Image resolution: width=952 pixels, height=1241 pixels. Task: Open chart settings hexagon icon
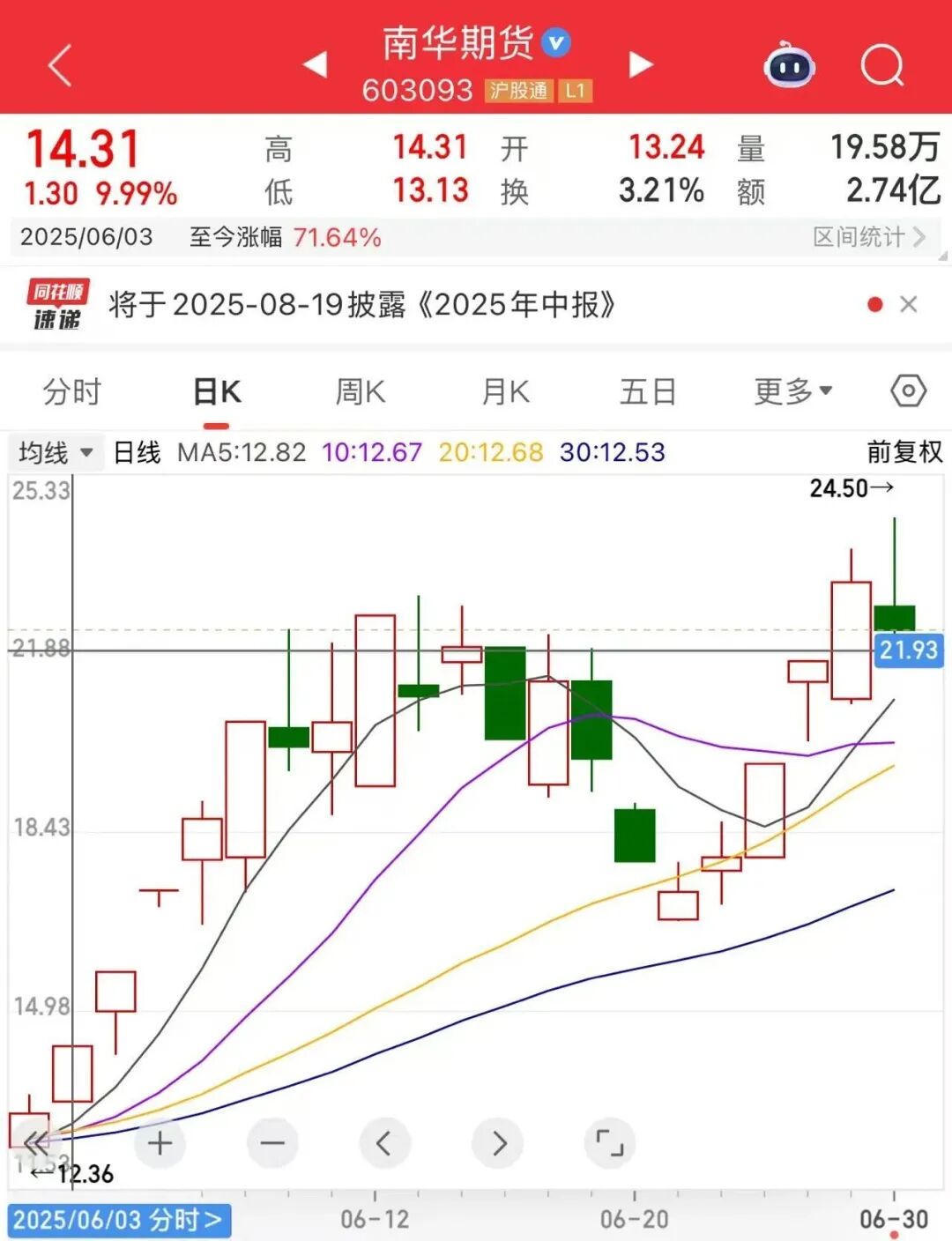coord(908,390)
